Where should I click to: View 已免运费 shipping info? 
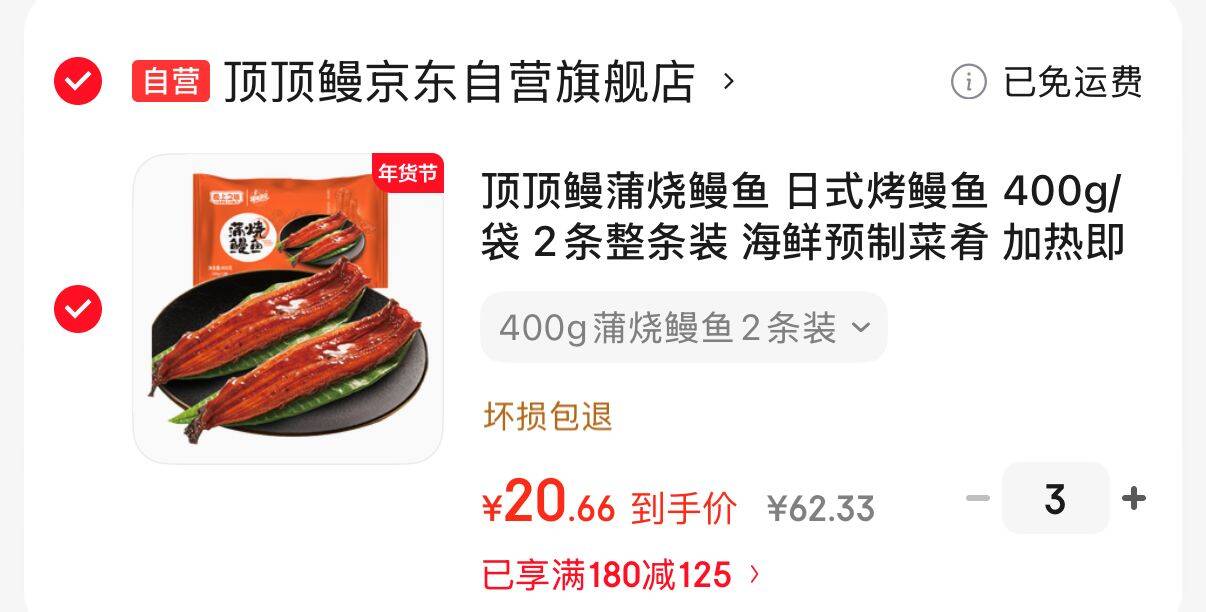(1046, 82)
